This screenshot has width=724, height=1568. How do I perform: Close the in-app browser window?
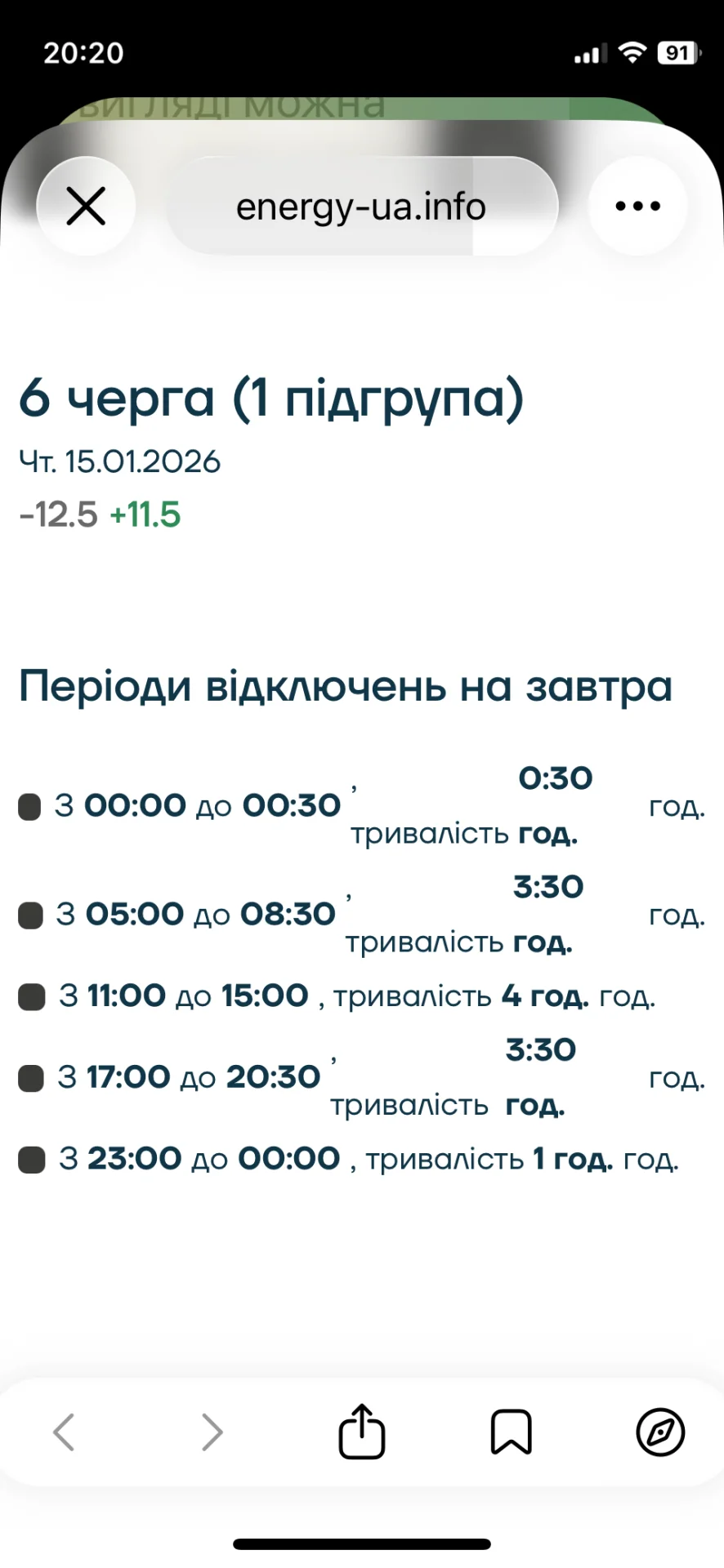pyautogui.click(x=86, y=206)
